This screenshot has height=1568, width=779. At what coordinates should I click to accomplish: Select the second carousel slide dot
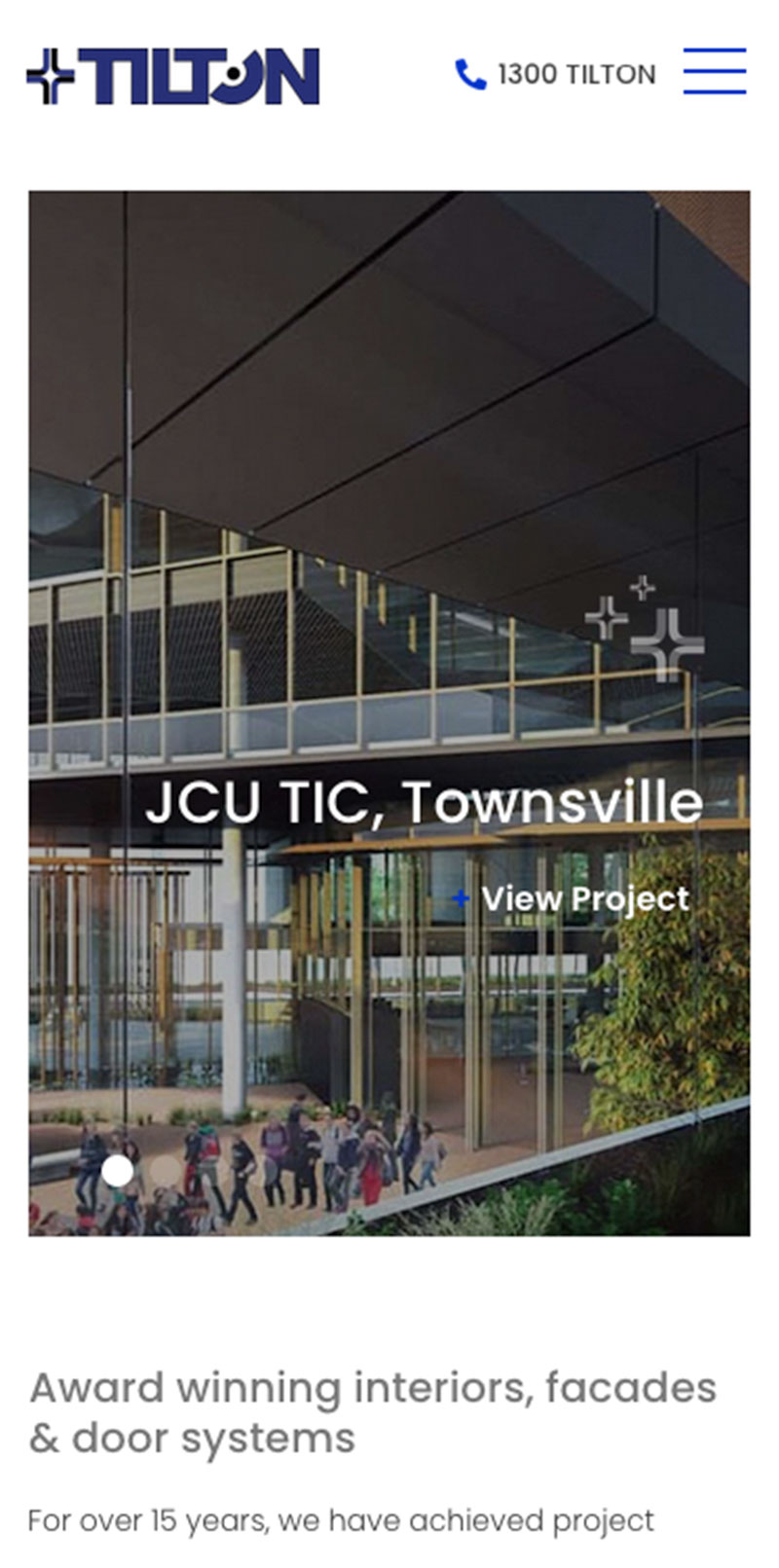[167, 1170]
